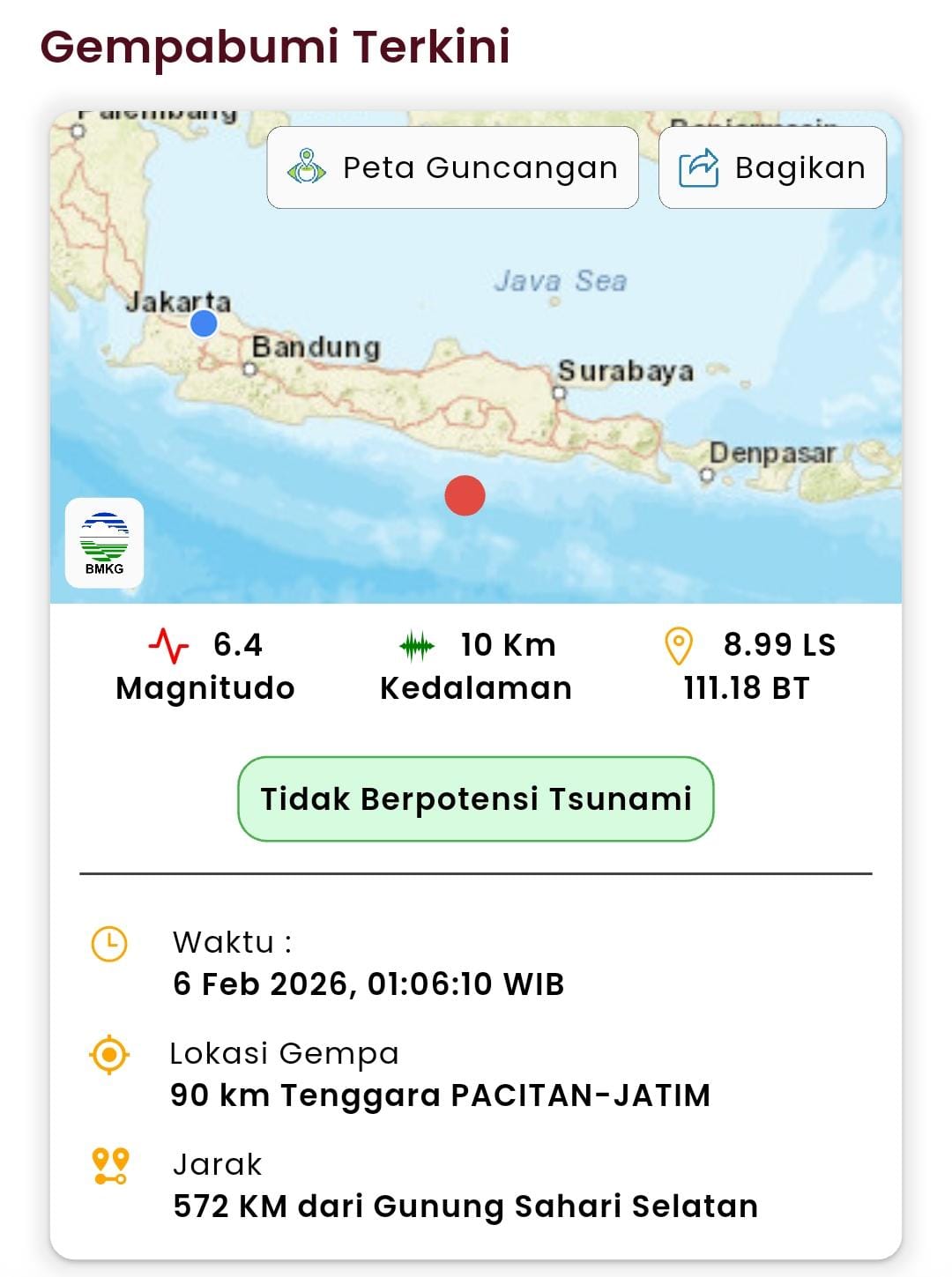Click the Bagikan share arrow icon
Screen dimensions: 952x1277
click(x=696, y=167)
